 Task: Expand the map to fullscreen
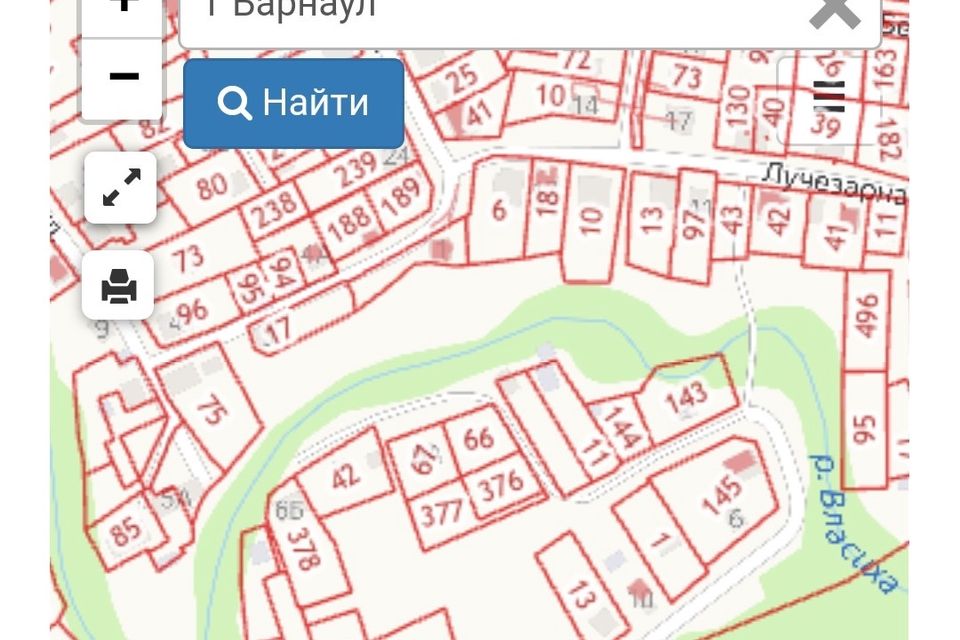click(121, 188)
